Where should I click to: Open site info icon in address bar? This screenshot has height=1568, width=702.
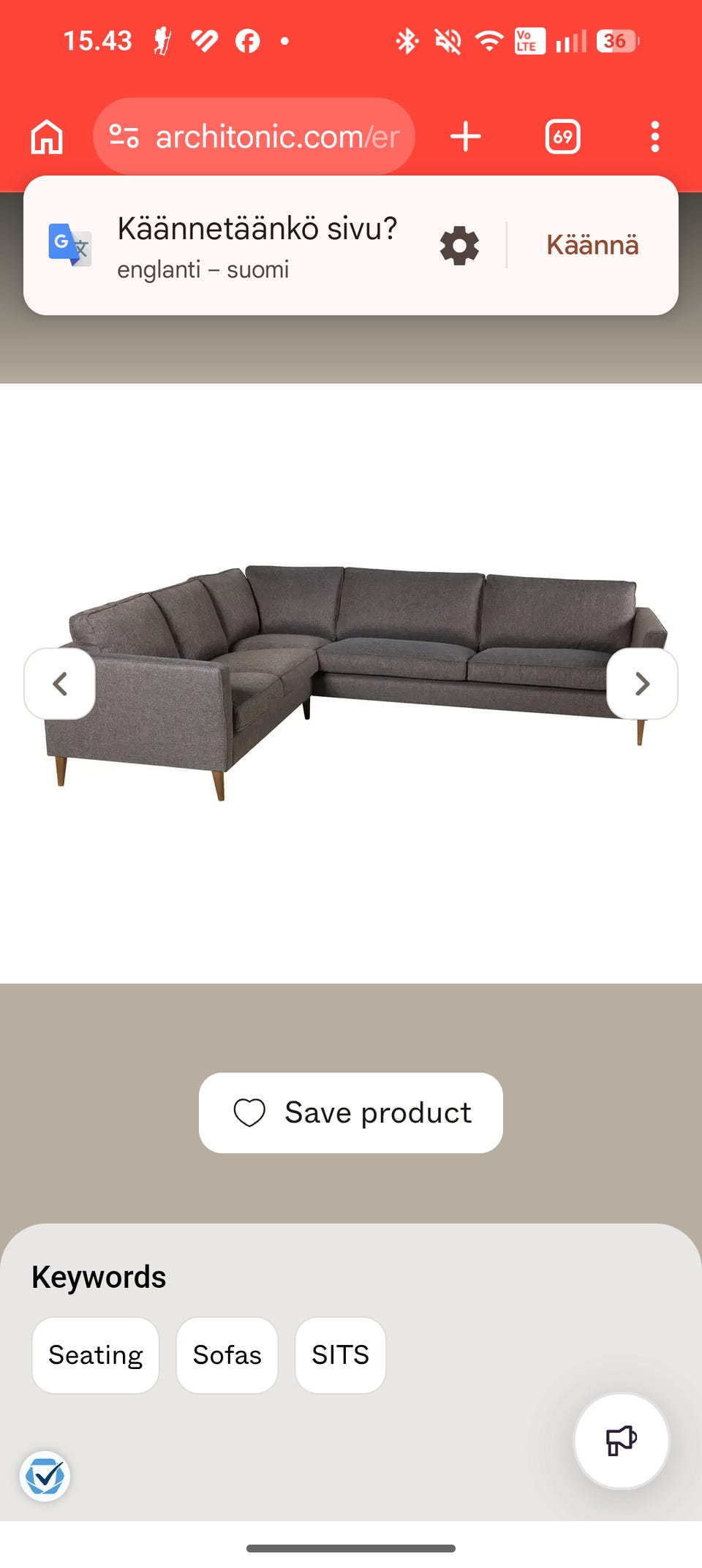(124, 137)
